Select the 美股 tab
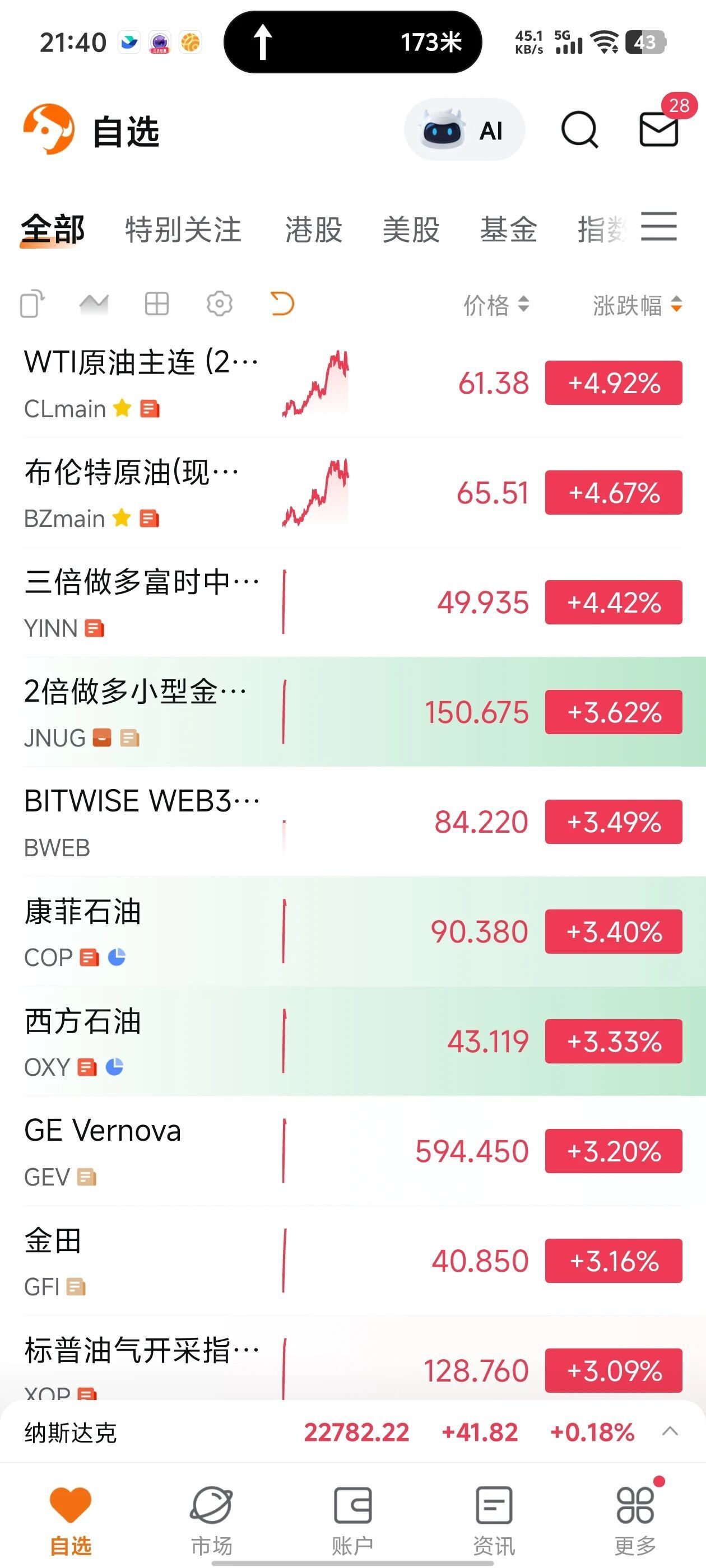 click(x=411, y=230)
